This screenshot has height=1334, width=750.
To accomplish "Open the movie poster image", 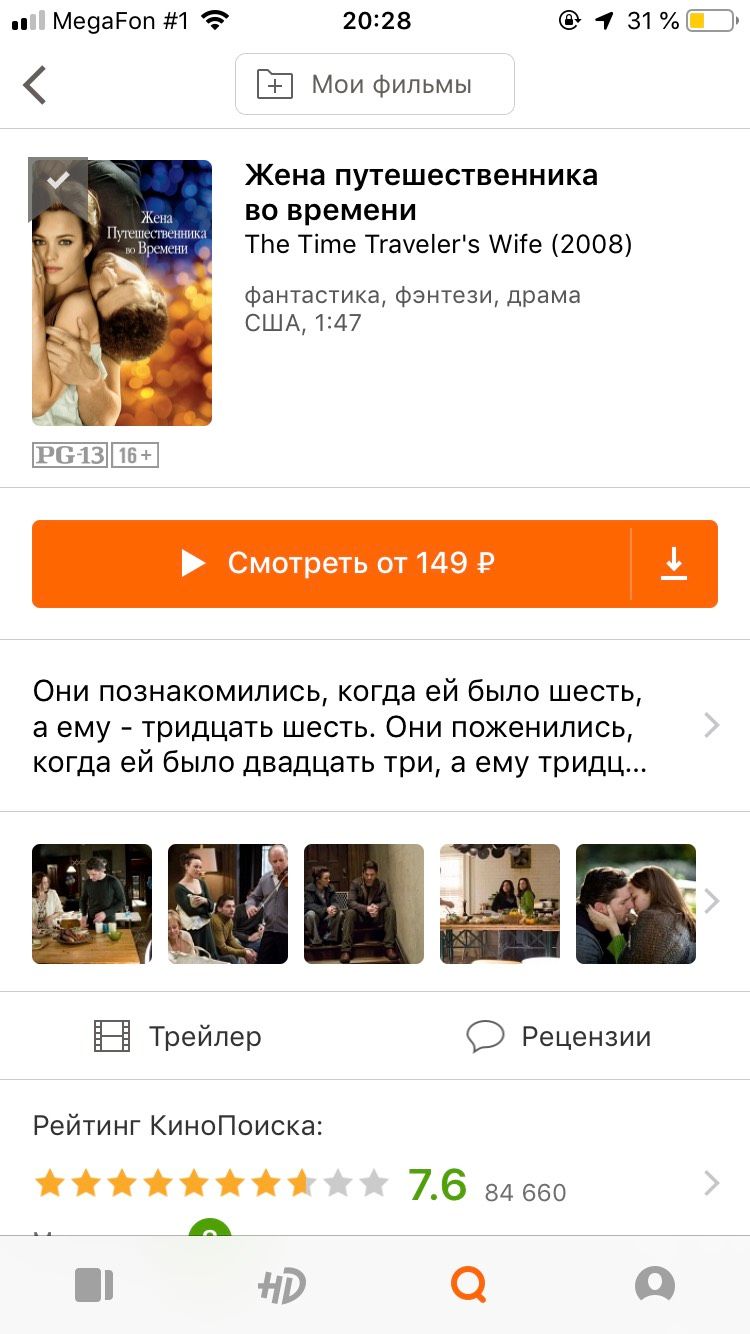I will click(122, 293).
